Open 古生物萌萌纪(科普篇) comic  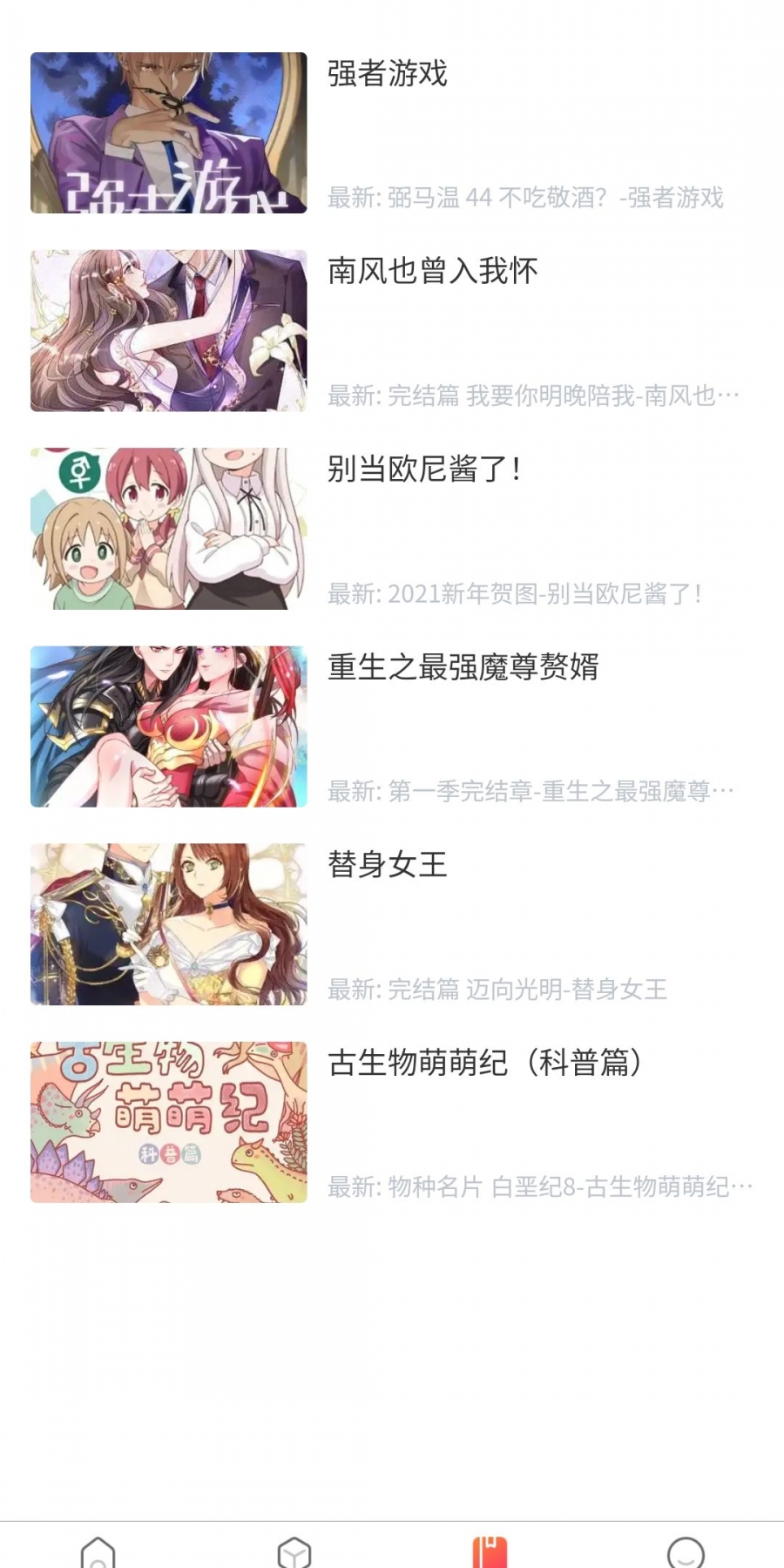484,1063
